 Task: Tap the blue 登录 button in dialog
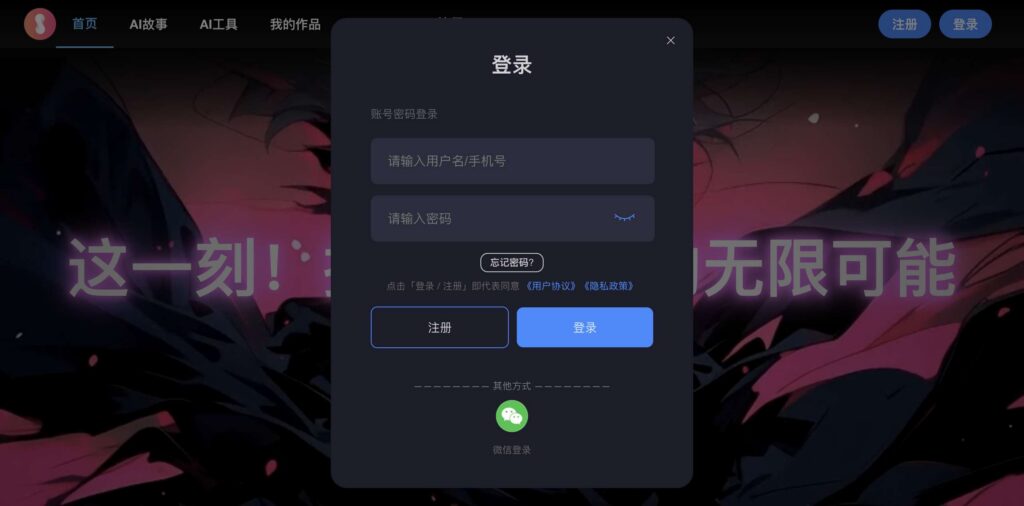(584, 327)
